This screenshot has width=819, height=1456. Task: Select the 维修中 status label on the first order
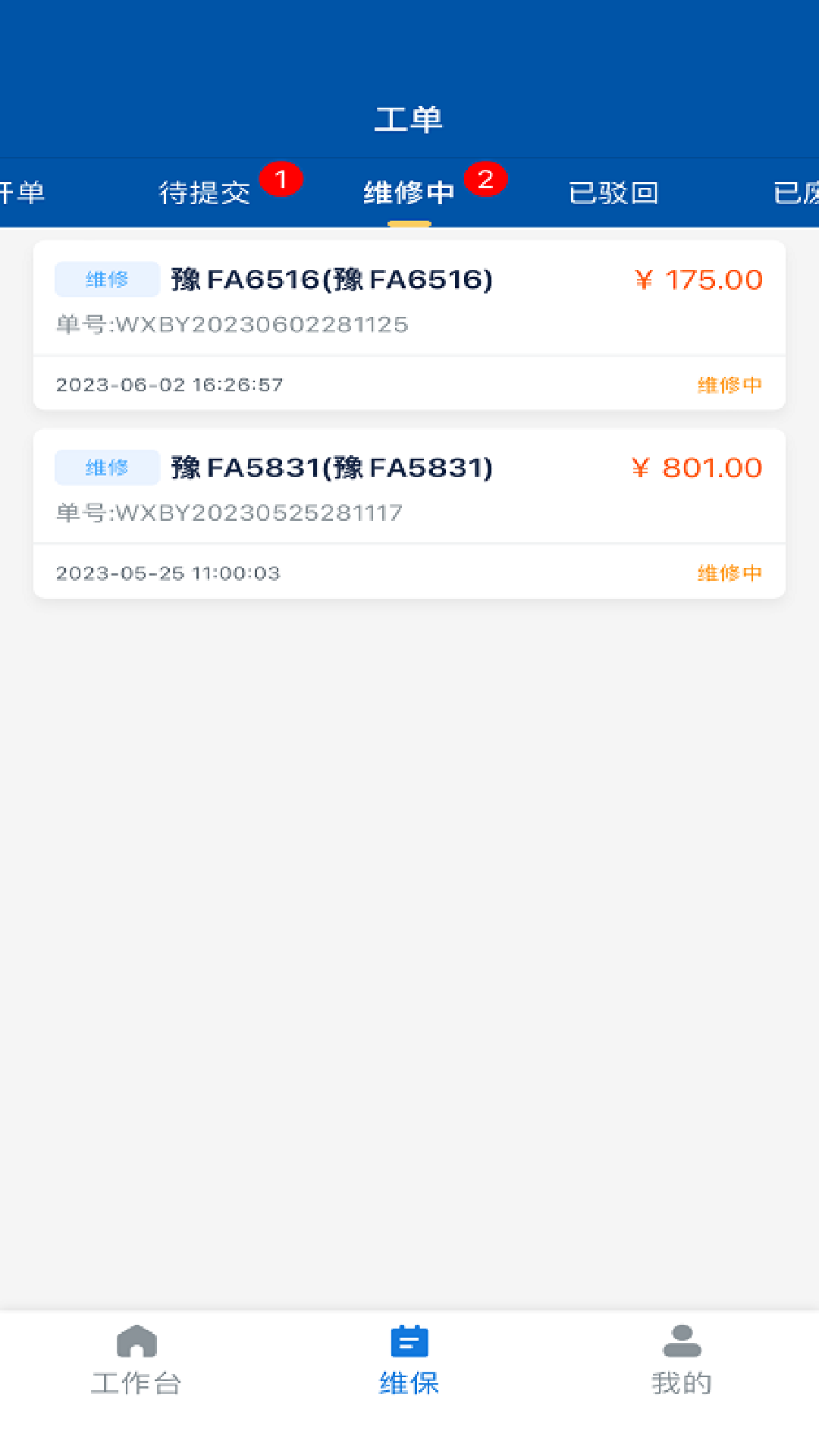(730, 384)
